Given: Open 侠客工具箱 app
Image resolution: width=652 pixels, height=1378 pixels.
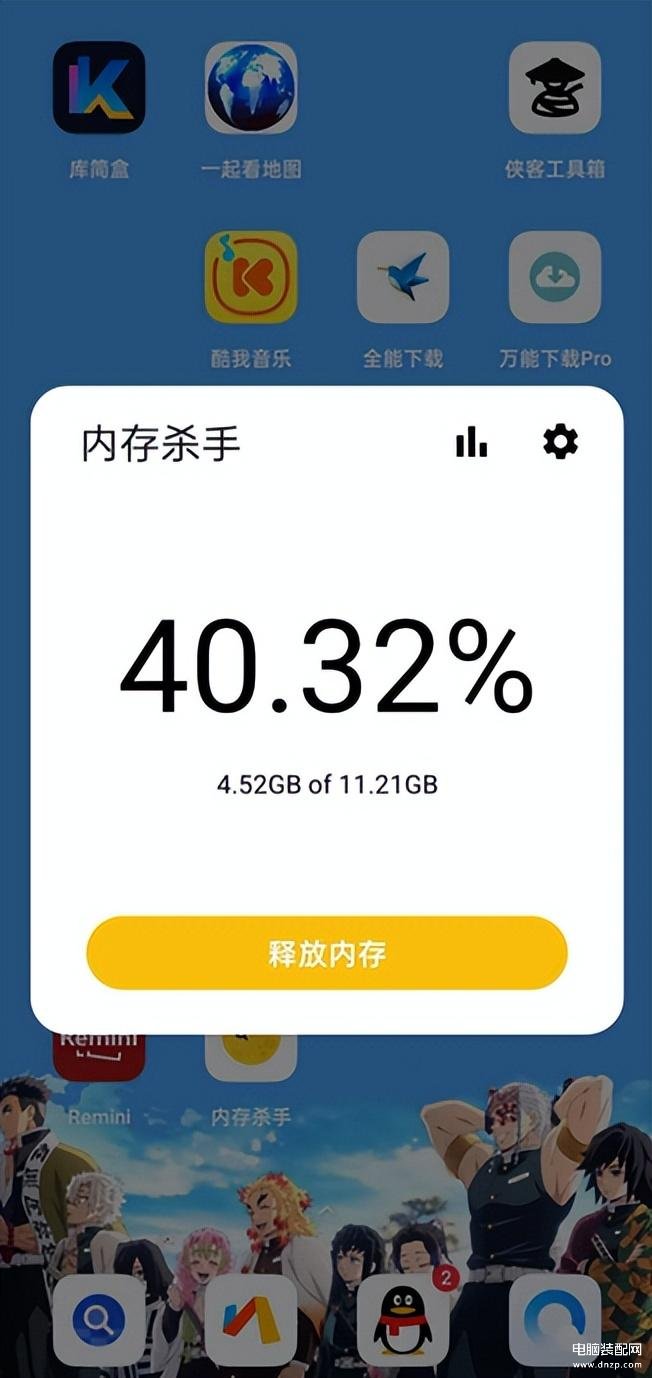Looking at the screenshot, I should click(555, 88).
